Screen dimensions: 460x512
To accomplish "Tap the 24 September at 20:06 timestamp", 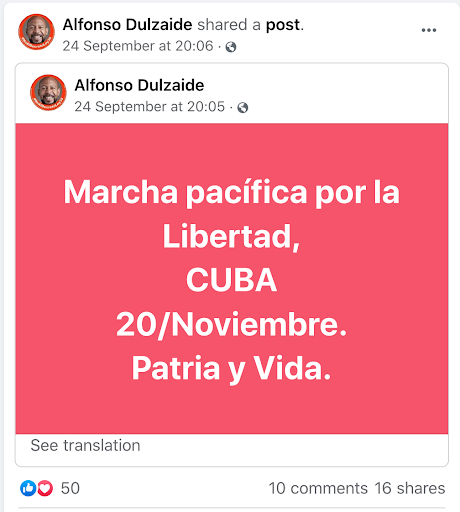I will 138,46.
